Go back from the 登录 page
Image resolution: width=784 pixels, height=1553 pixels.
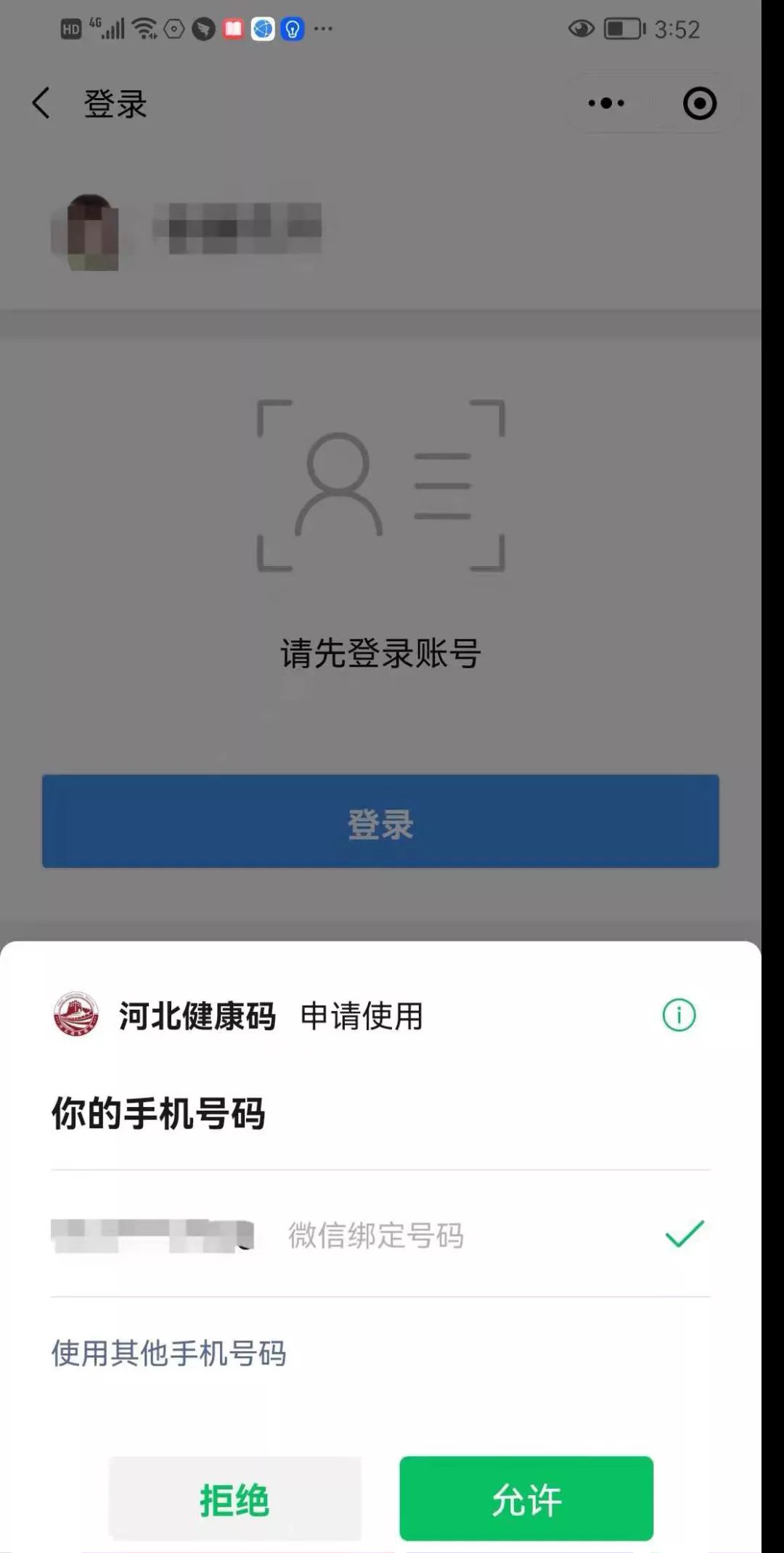[41, 103]
